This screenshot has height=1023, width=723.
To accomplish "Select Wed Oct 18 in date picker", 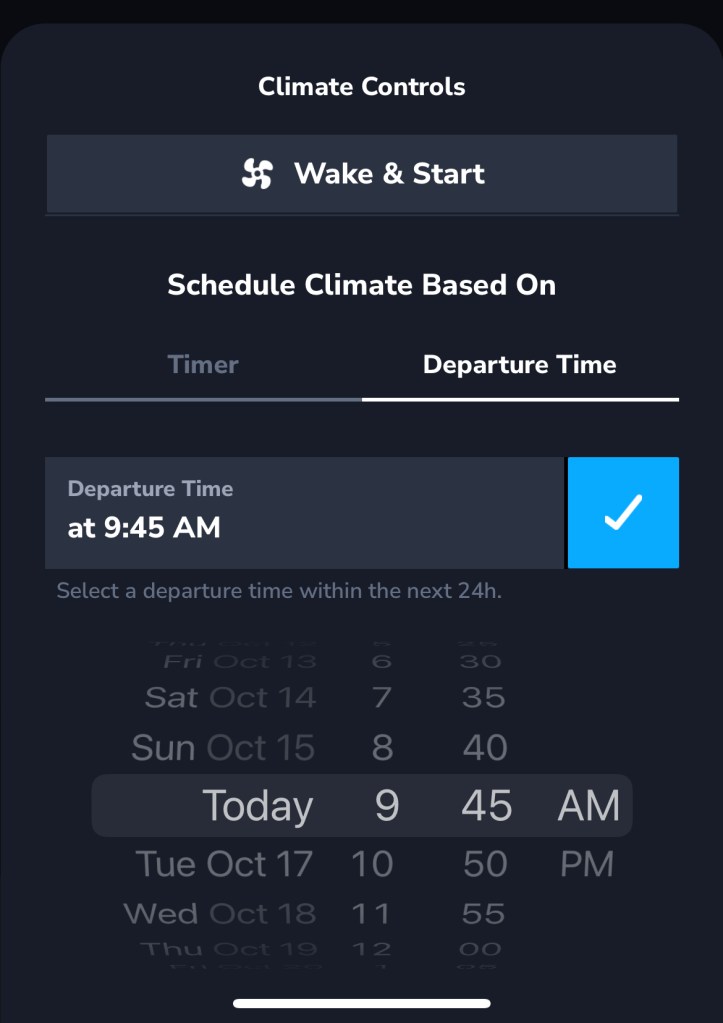I will [220, 914].
